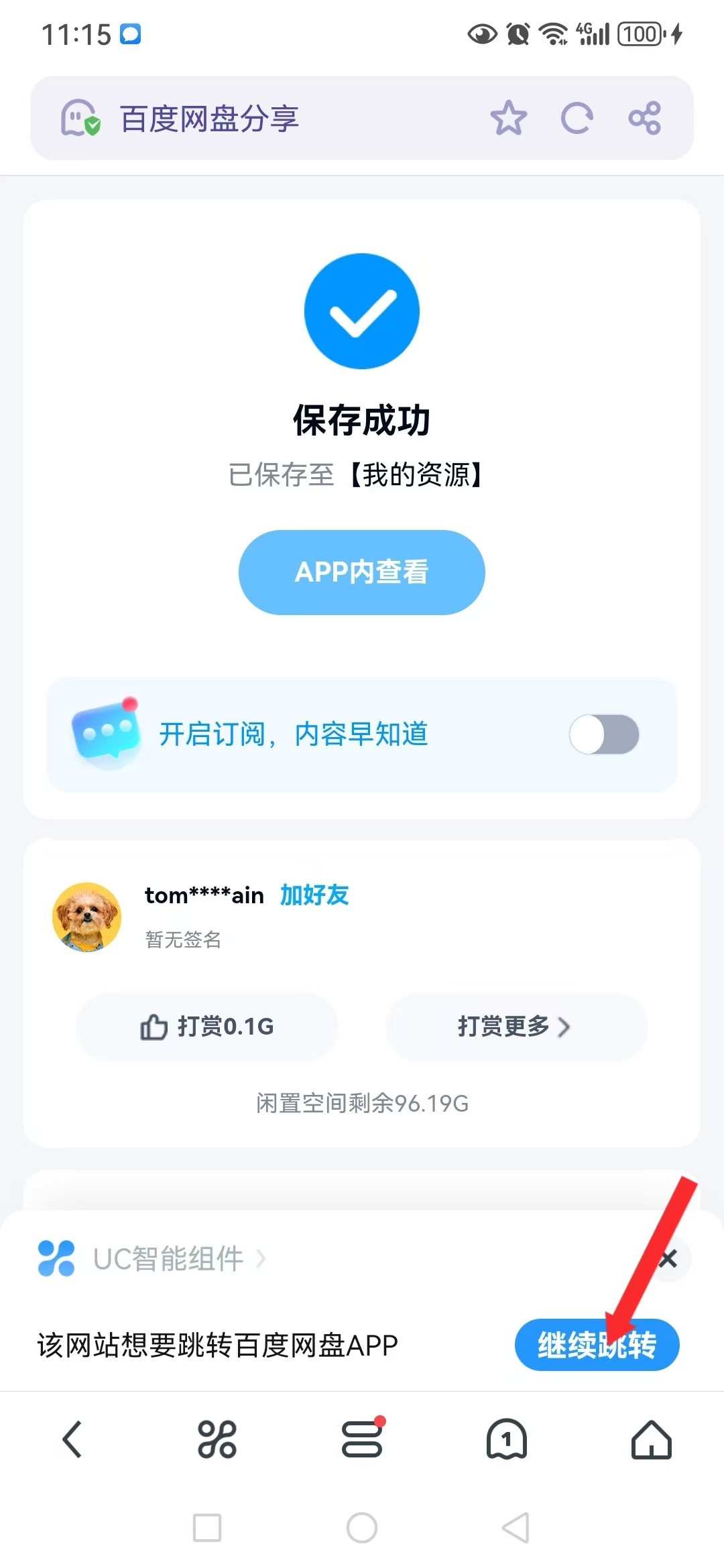Tap 继续跳转 to jump to Baidu Netdisk APP
Image resolution: width=724 pixels, height=1568 pixels.
click(597, 1344)
